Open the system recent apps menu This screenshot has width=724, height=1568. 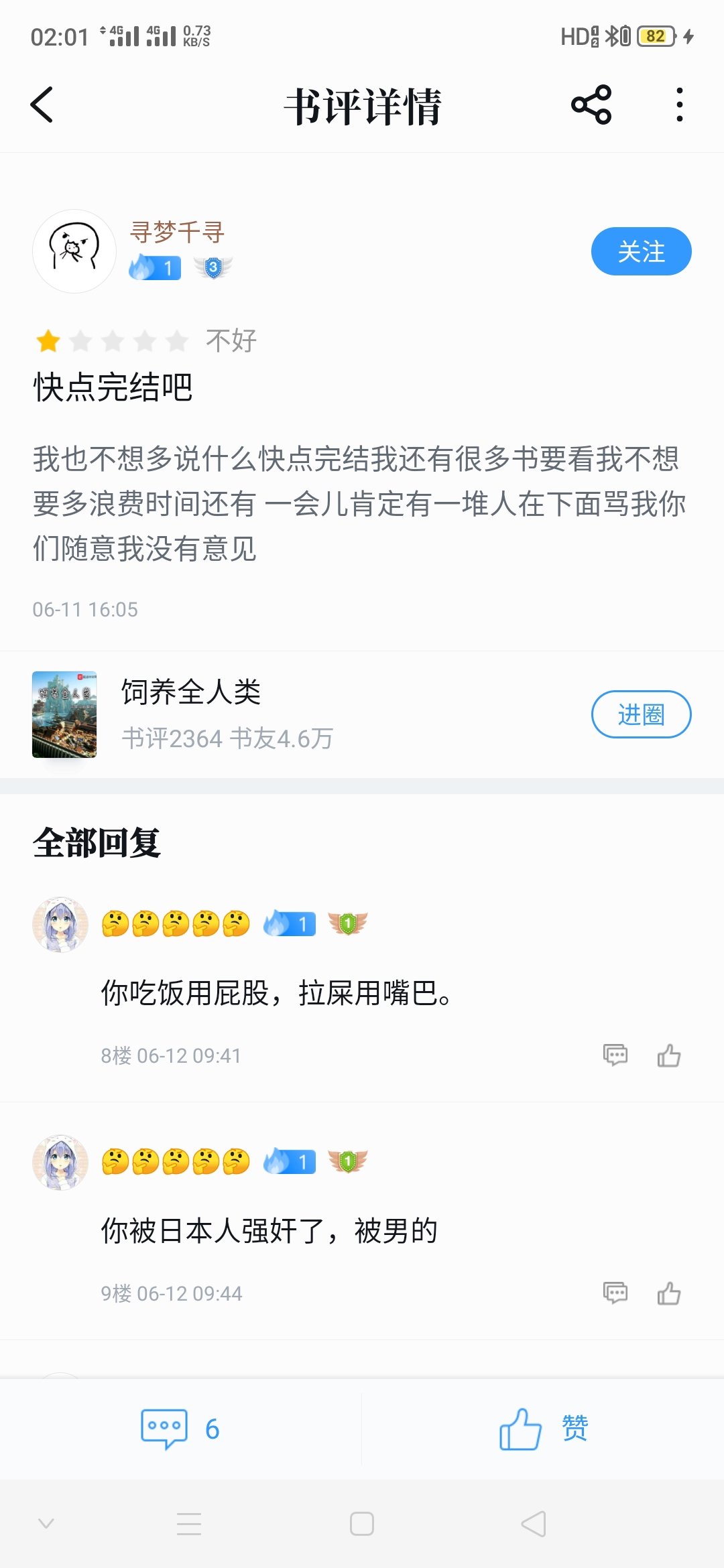189,1524
